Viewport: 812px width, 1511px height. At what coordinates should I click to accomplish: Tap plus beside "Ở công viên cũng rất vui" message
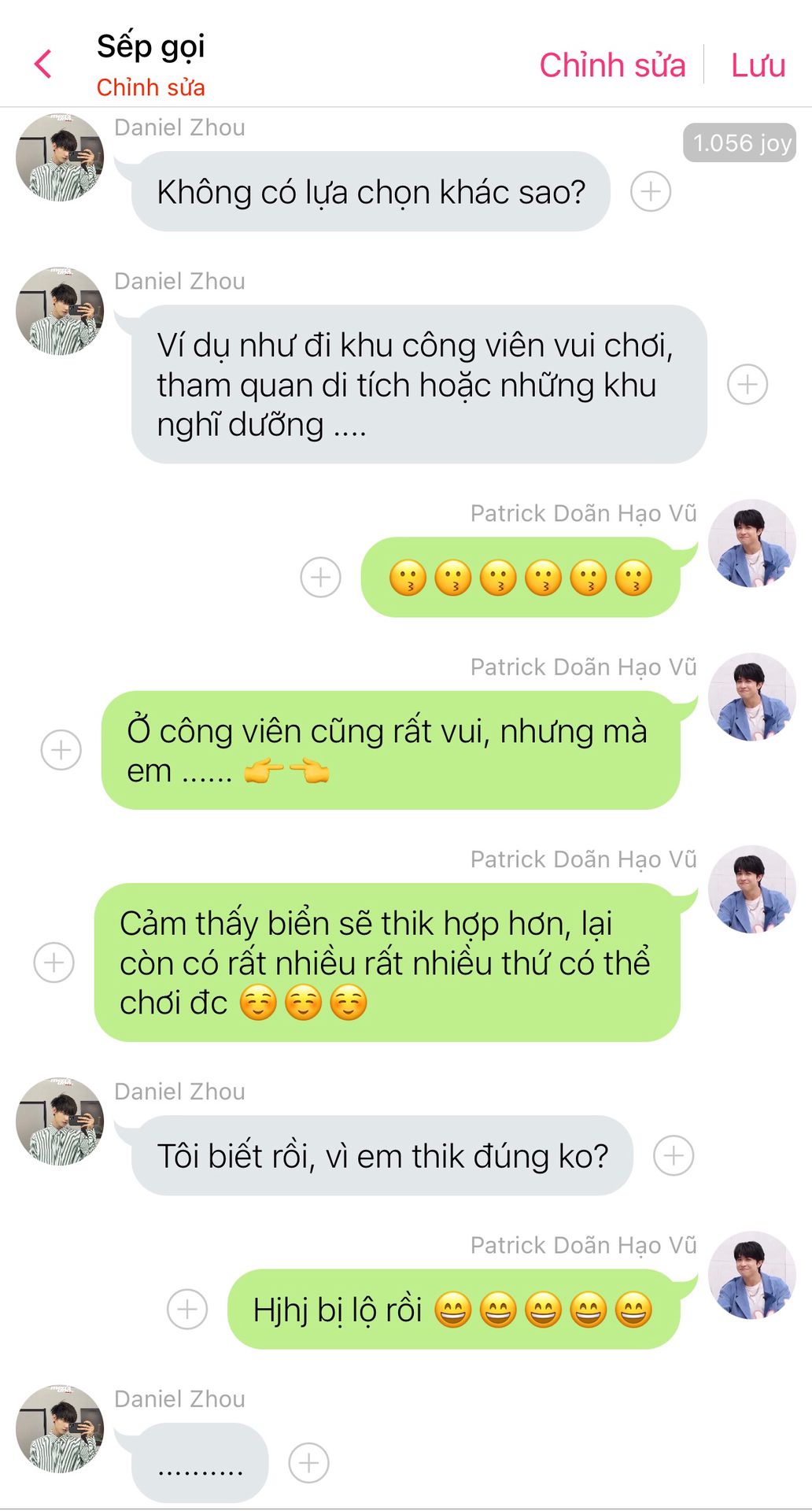click(61, 750)
